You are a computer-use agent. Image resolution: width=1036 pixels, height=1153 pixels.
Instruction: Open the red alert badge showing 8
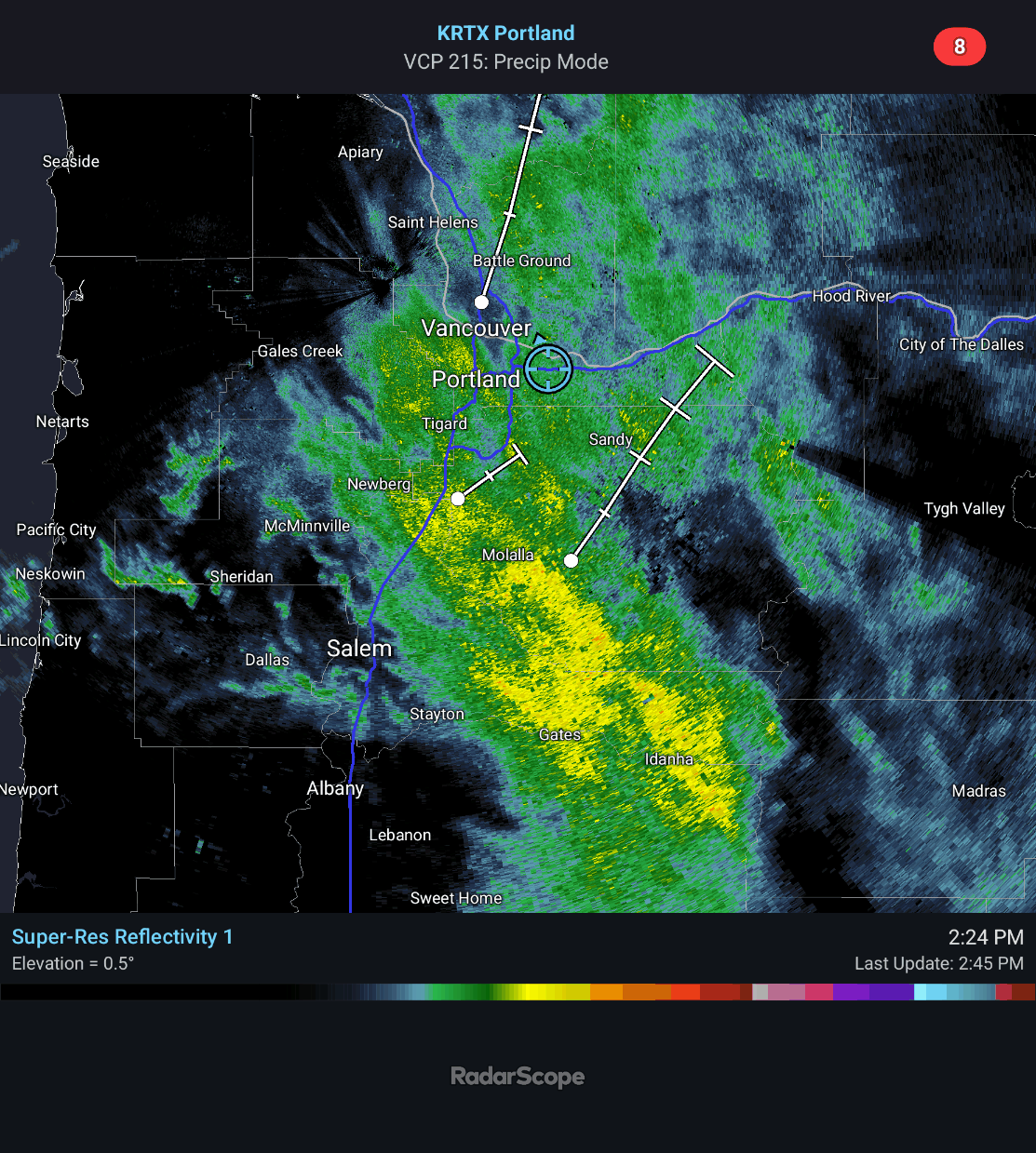[960, 47]
